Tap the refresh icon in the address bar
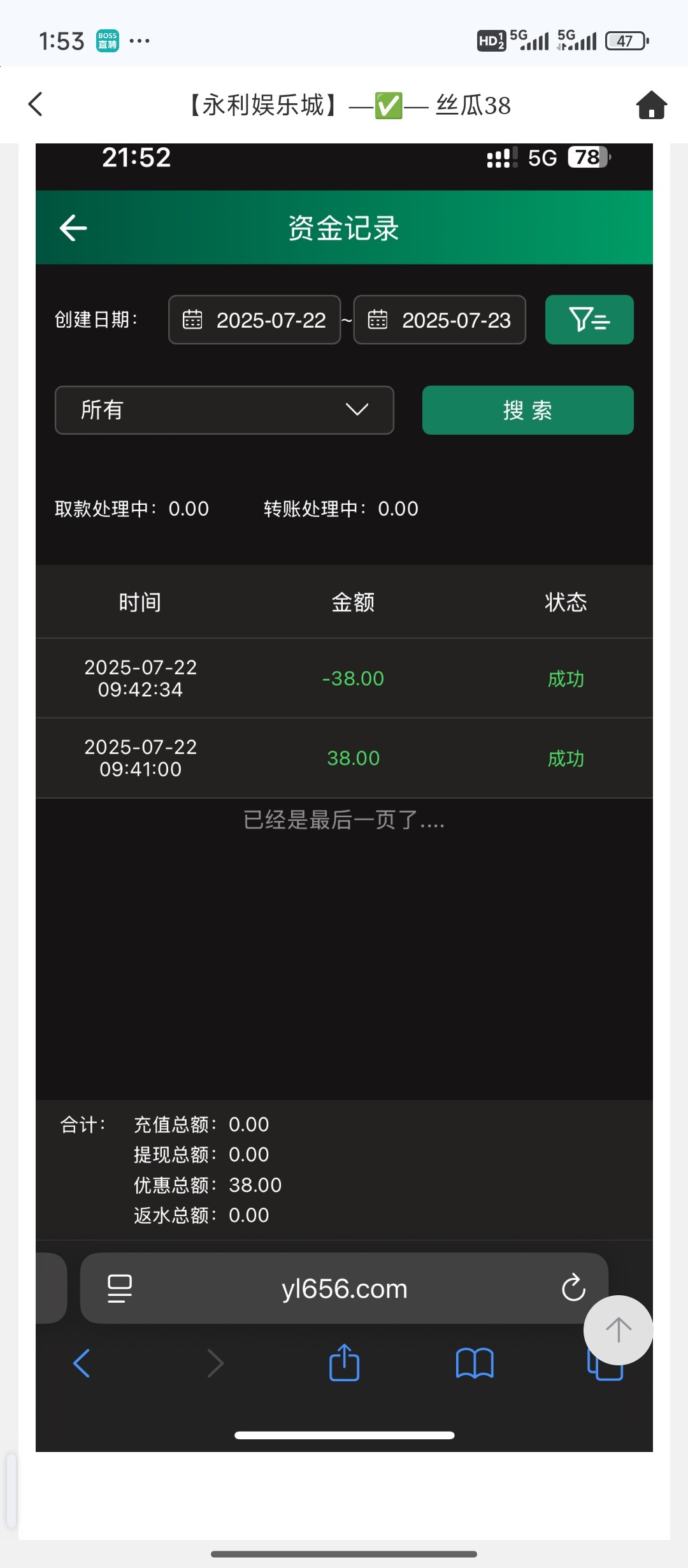688x1568 pixels. (572, 1288)
